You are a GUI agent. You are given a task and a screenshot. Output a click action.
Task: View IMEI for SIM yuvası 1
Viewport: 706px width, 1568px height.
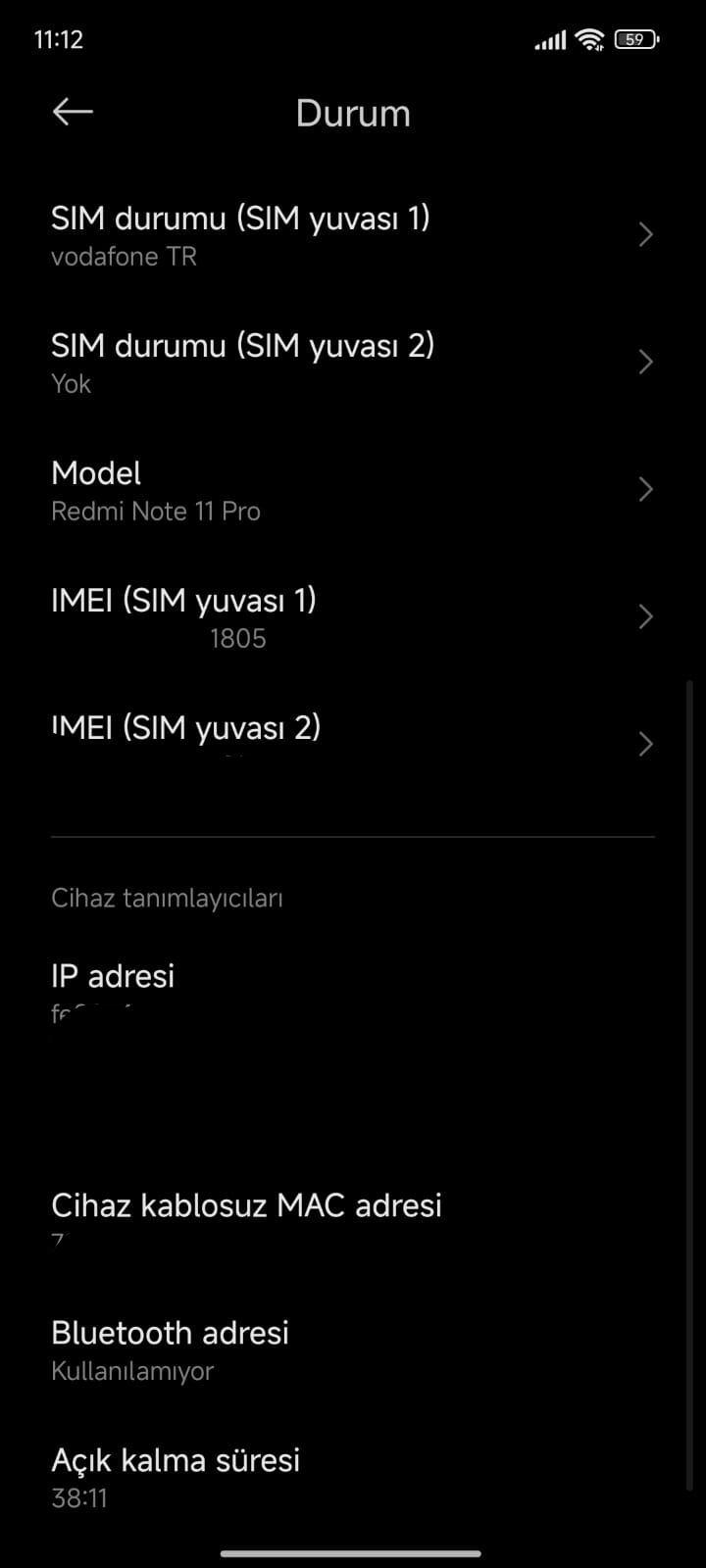pyautogui.click(x=353, y=617)
